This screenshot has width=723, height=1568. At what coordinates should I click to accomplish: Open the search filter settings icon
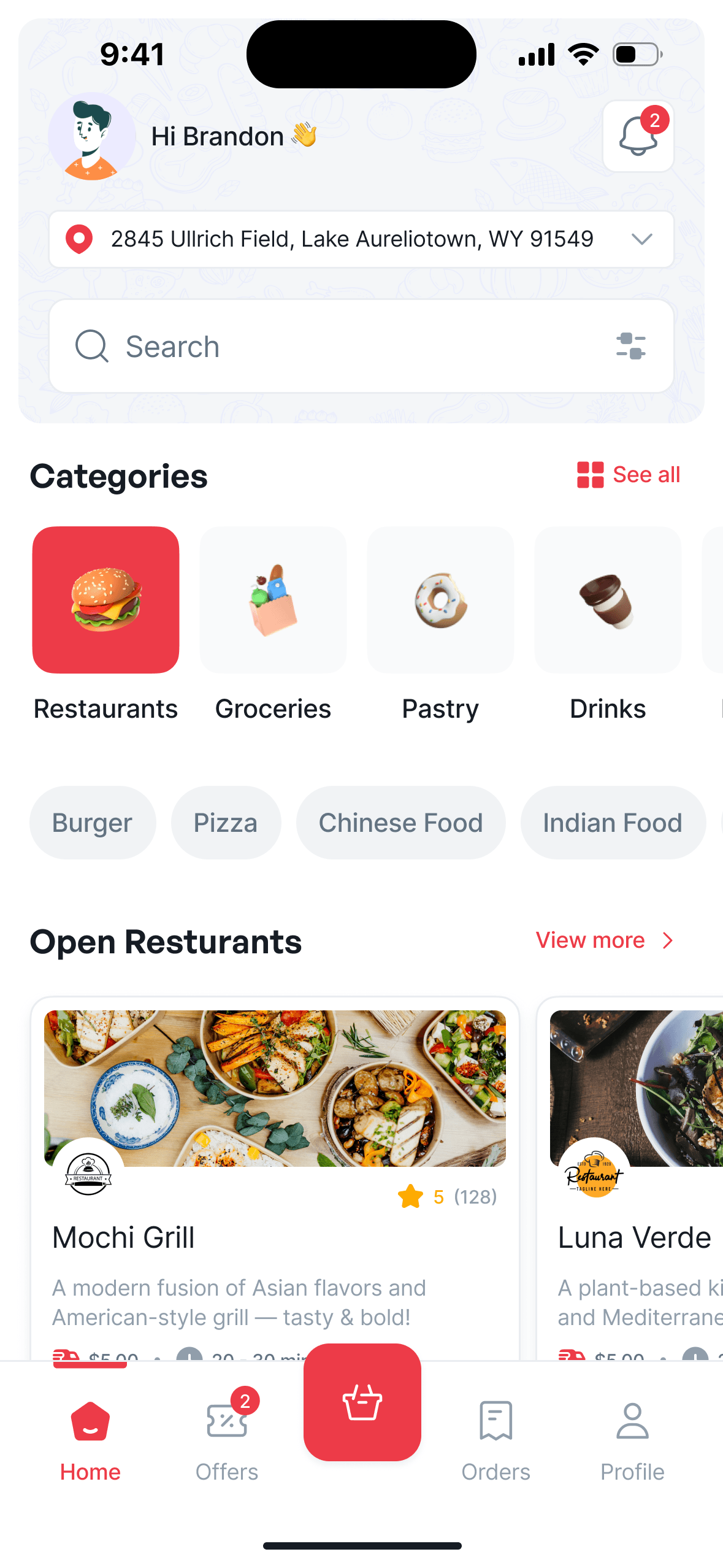(631, 347)
